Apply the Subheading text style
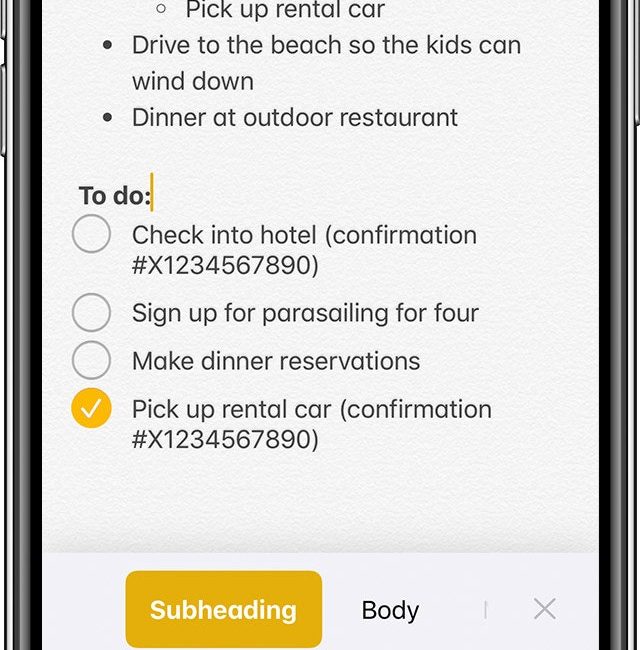The height and width of the screenshot is (650, 640). click(x=223, y=609)
